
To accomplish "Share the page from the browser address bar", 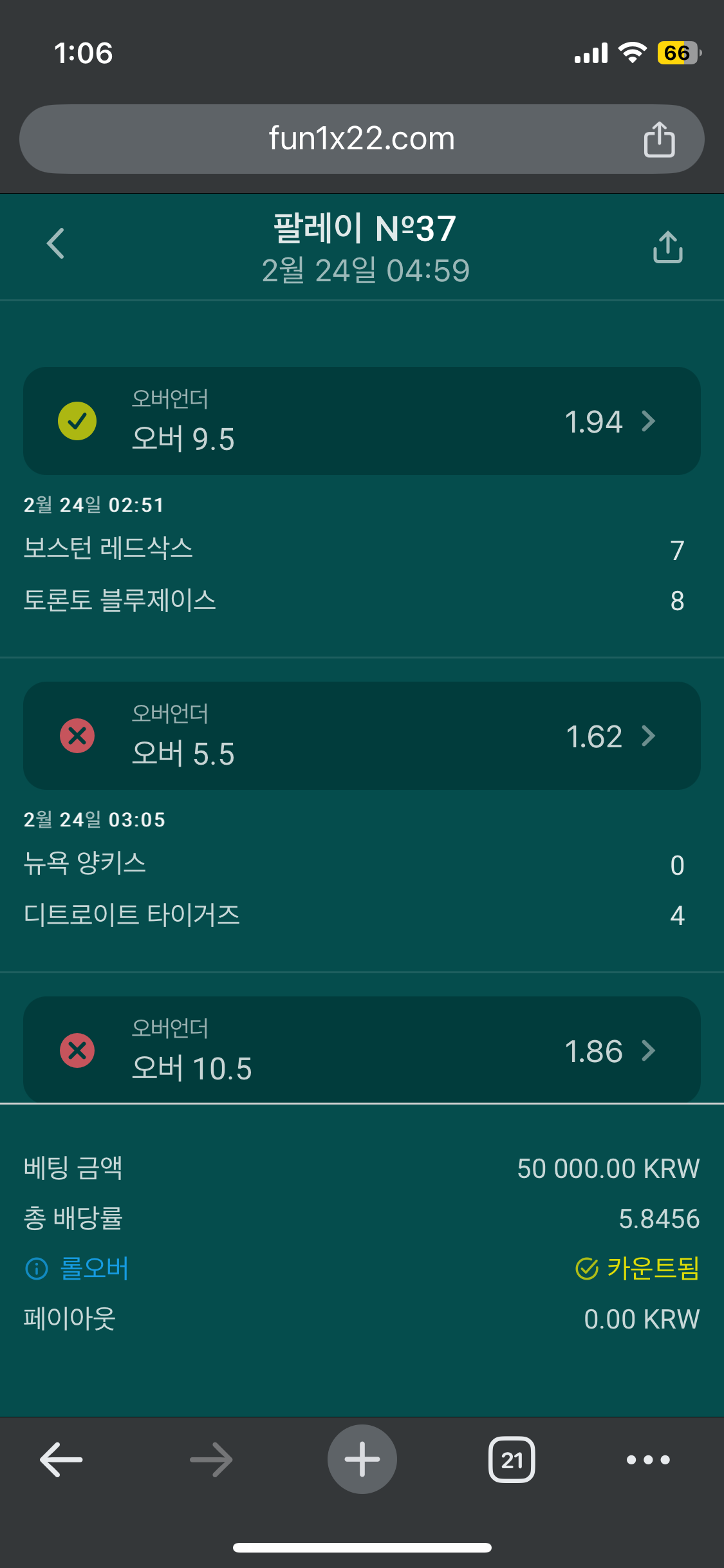I will pos(659,139).
